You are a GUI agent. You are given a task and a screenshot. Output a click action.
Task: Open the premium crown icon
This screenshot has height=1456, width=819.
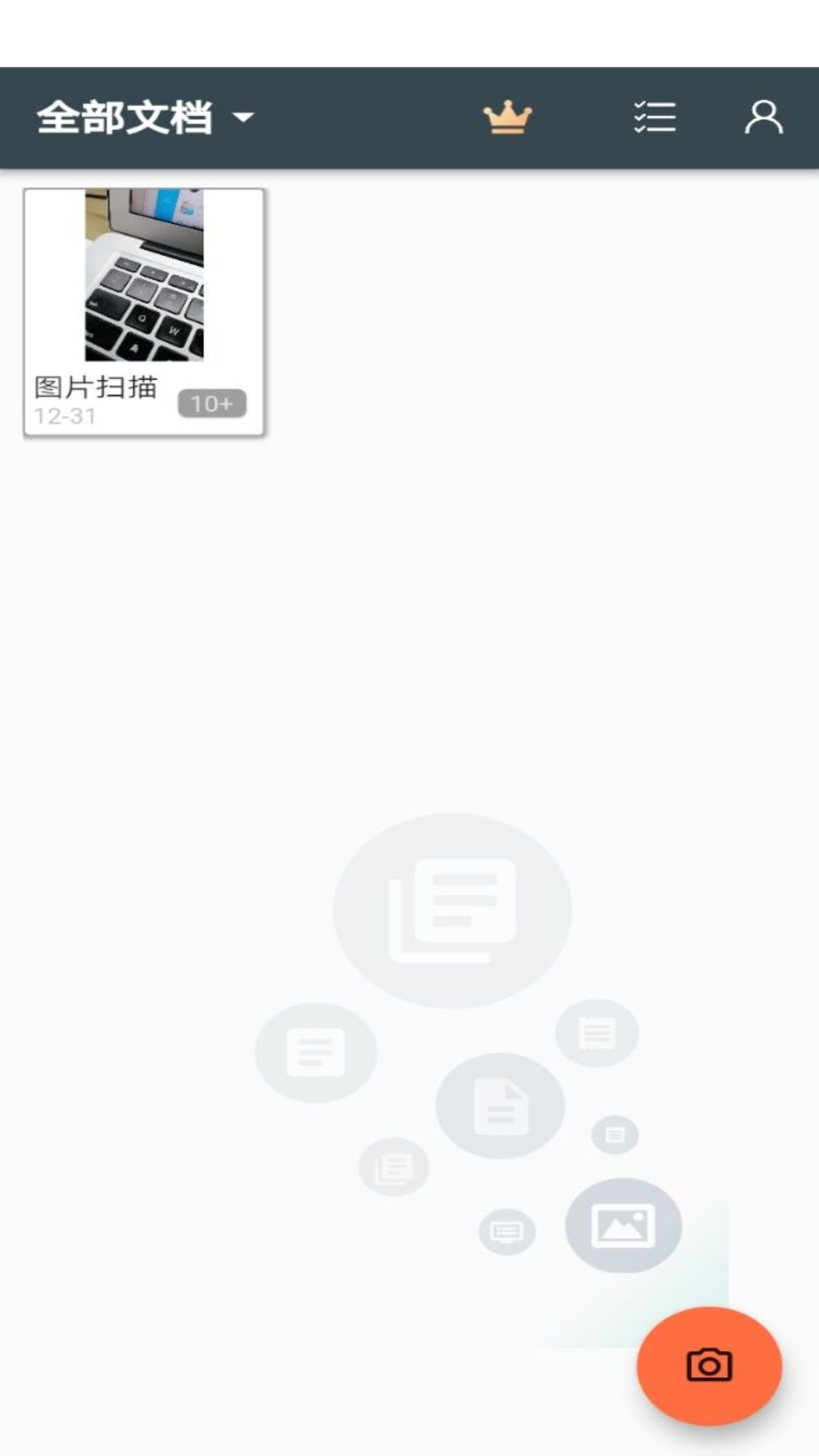click(507, 118)
